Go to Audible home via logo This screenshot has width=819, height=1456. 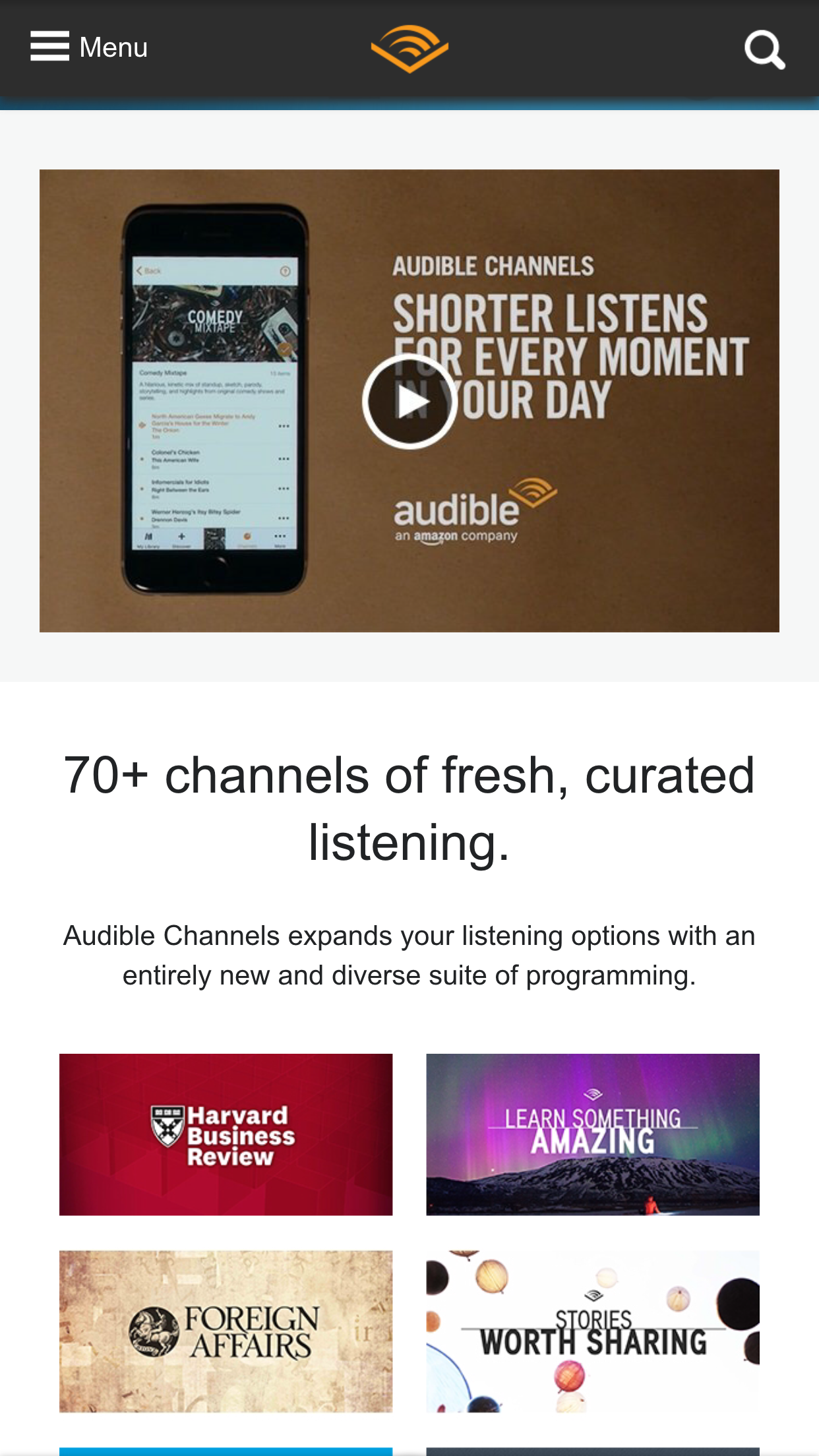409,49
